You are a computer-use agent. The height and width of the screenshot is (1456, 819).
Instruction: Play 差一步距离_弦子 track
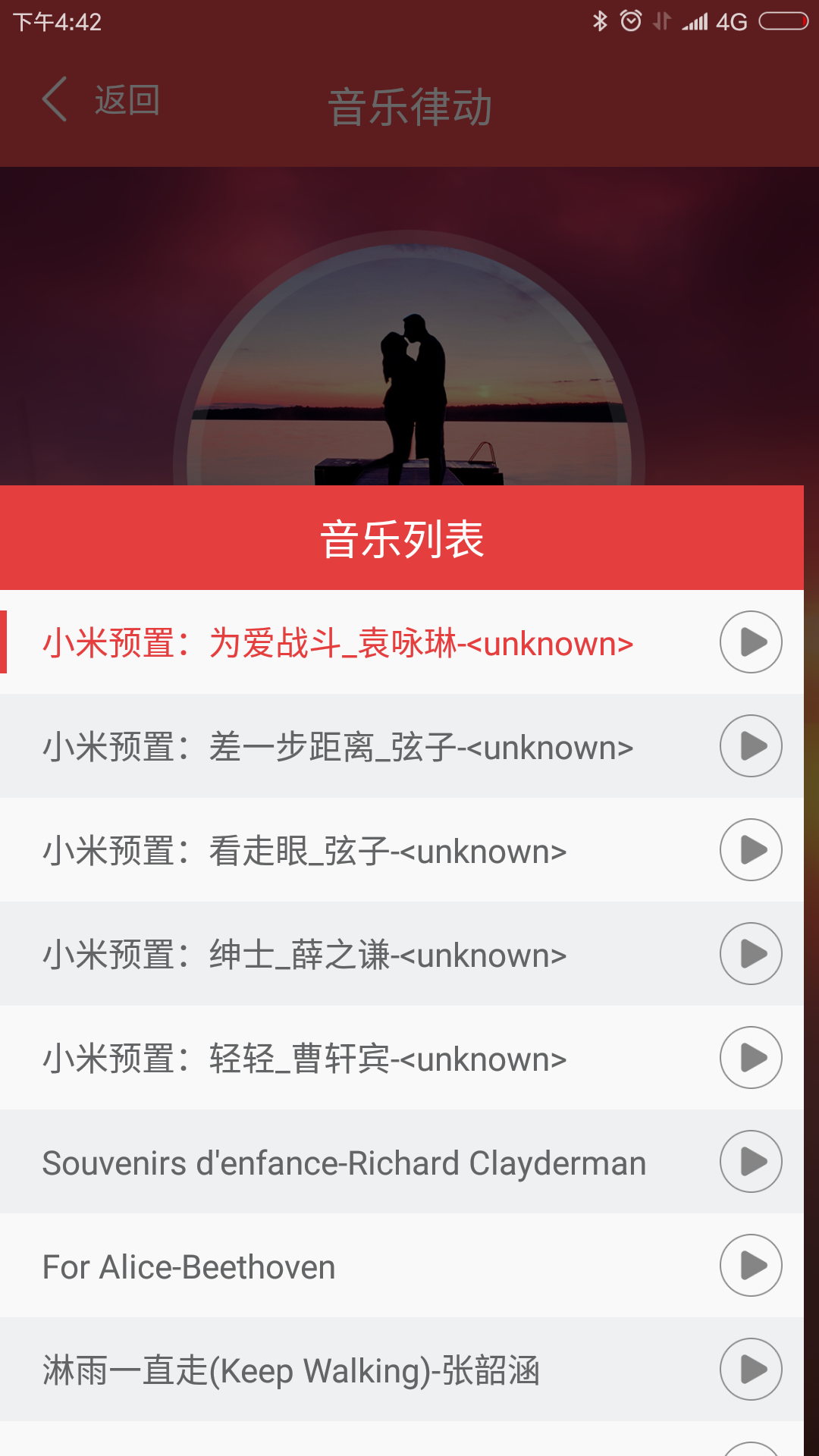[750, 746]
